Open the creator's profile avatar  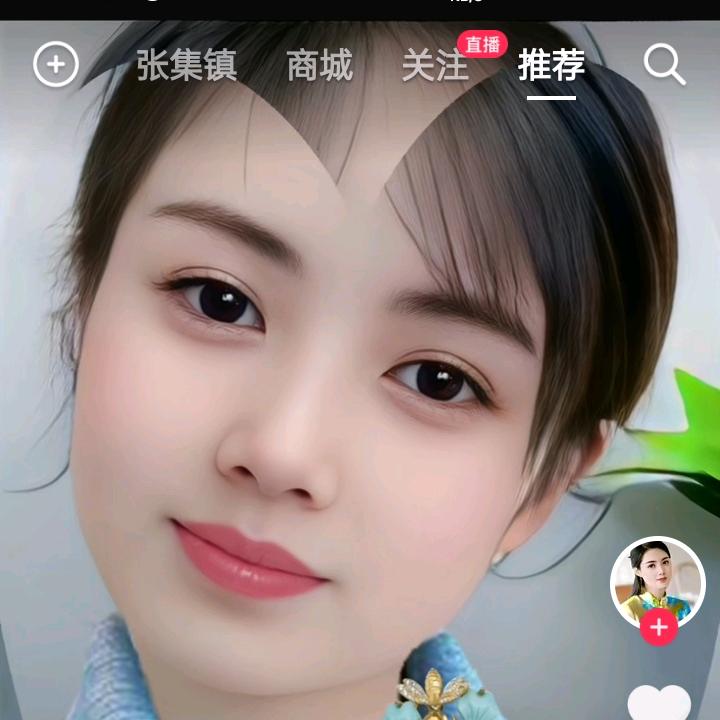(x=657, y=583)
